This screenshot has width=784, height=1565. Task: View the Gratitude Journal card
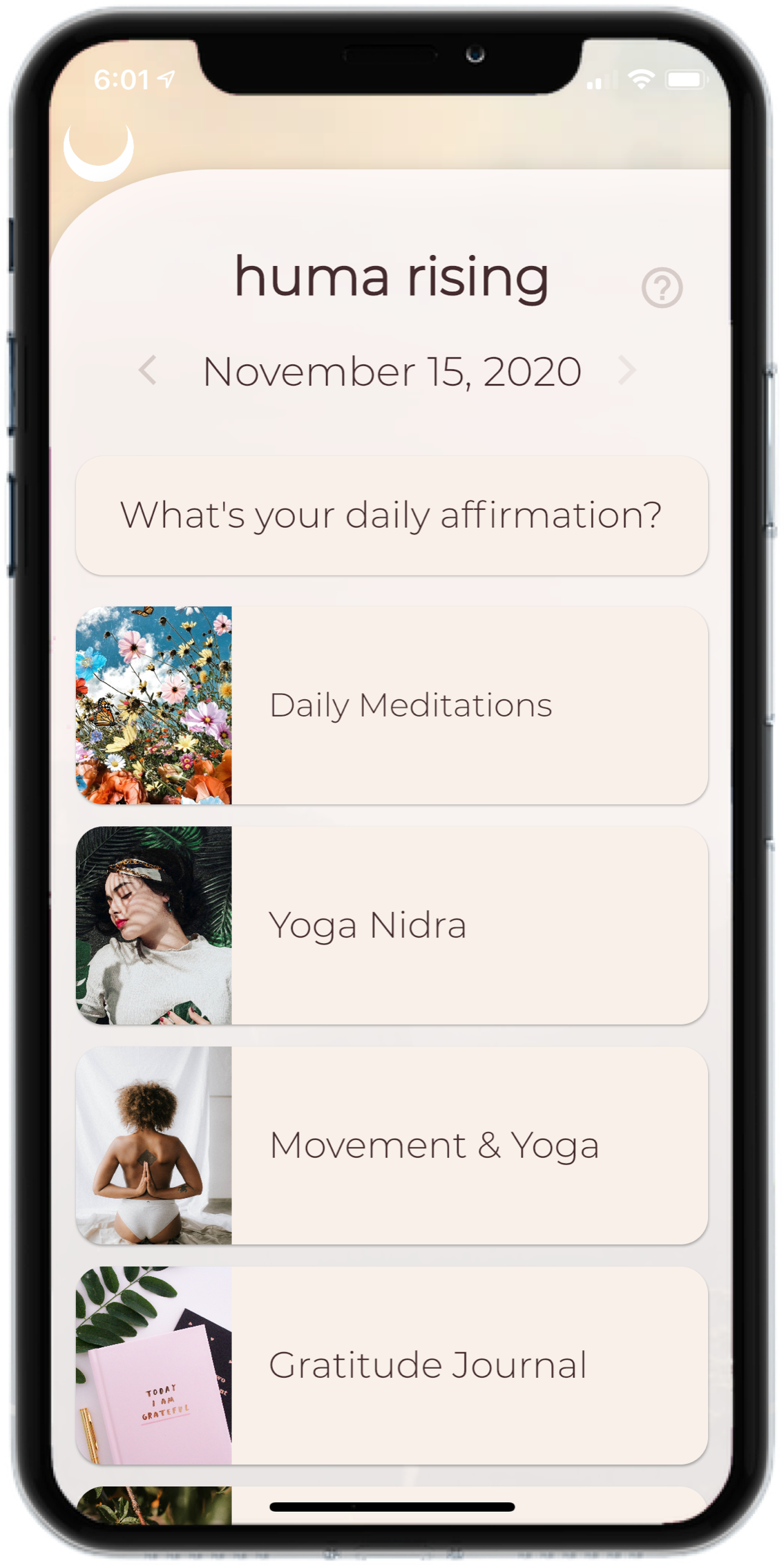[392, 1365]
